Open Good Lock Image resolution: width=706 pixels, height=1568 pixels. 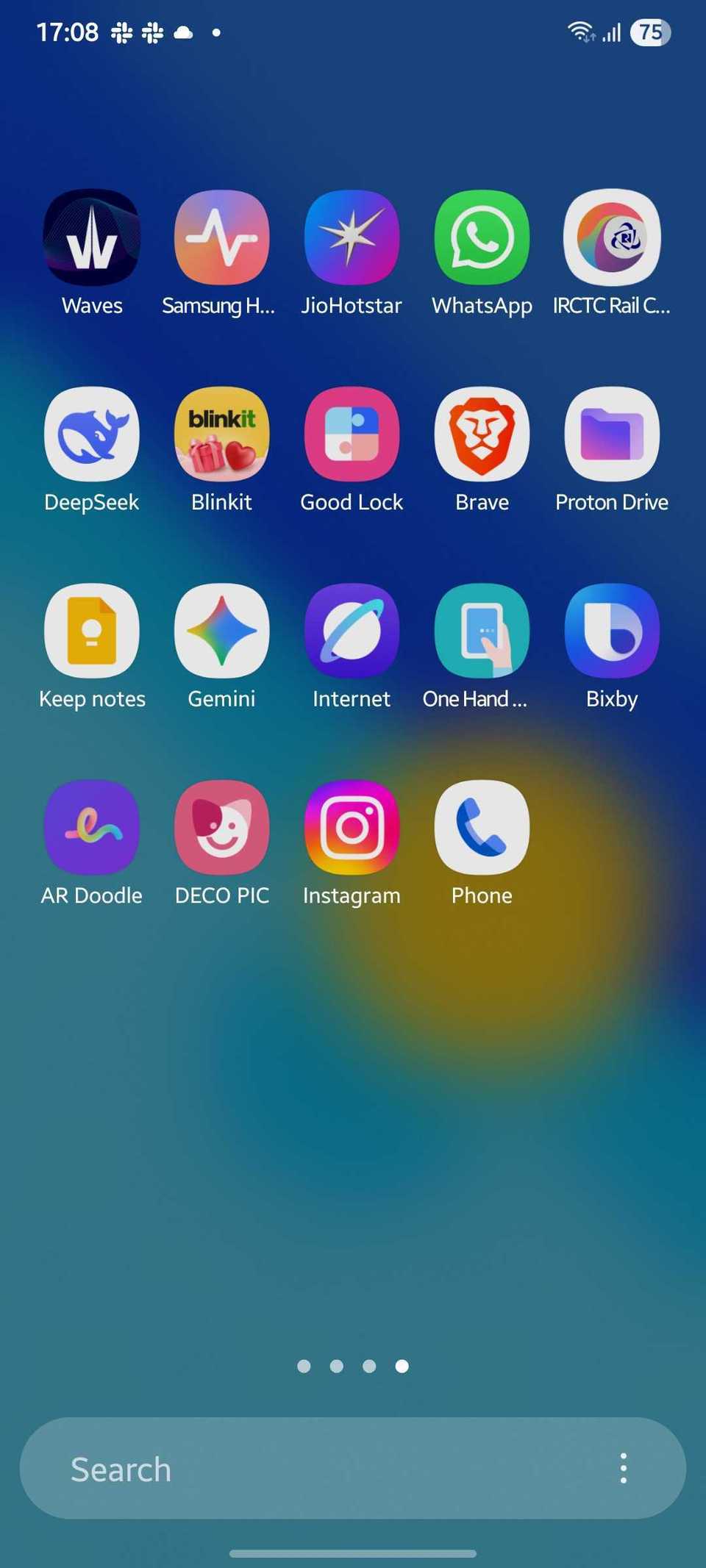coord(352,434)
